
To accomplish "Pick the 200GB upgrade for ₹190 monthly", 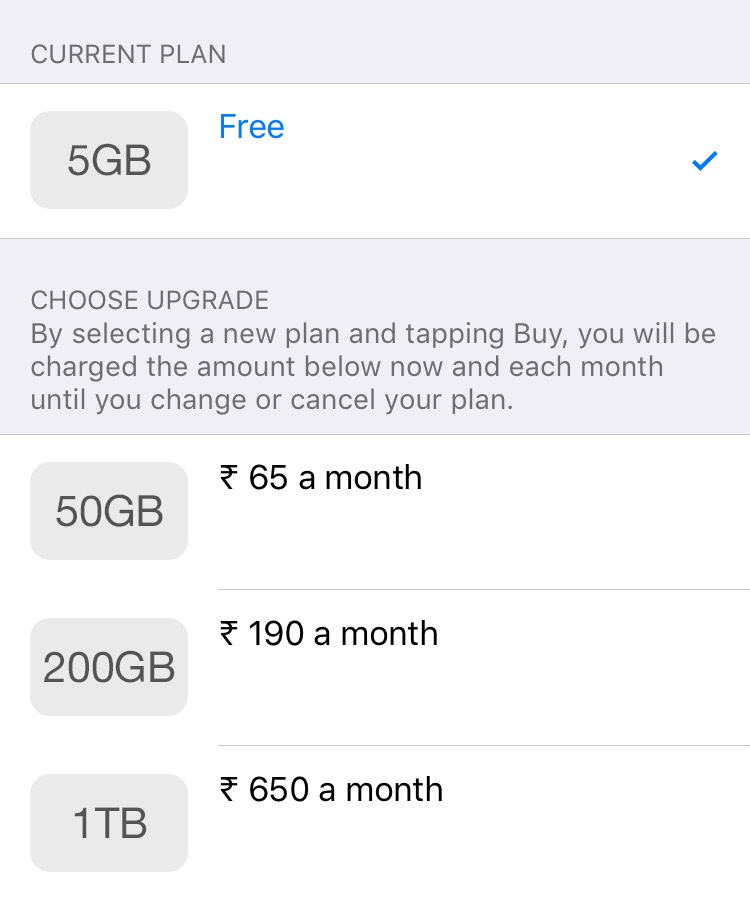I will coord(375,667).
